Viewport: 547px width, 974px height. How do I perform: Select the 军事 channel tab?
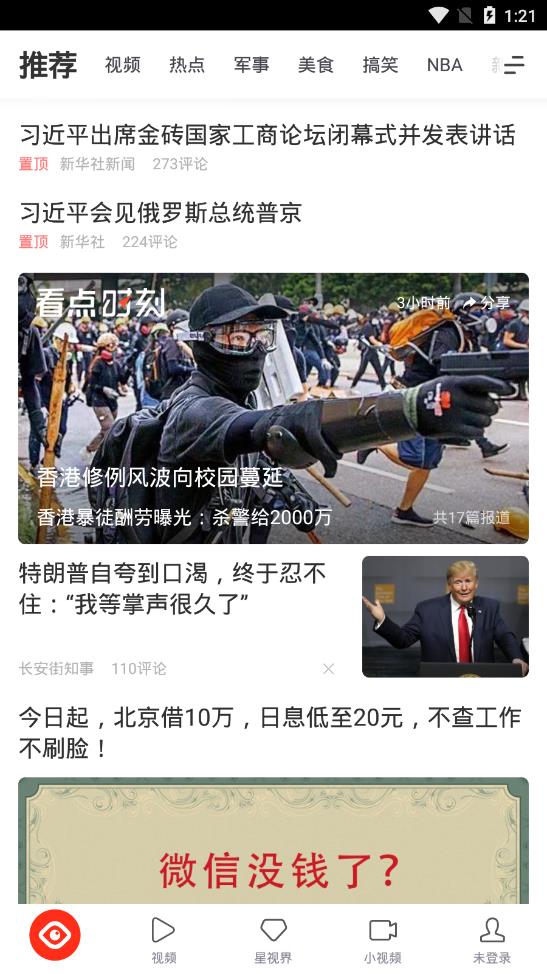click(x=251, y=65)
